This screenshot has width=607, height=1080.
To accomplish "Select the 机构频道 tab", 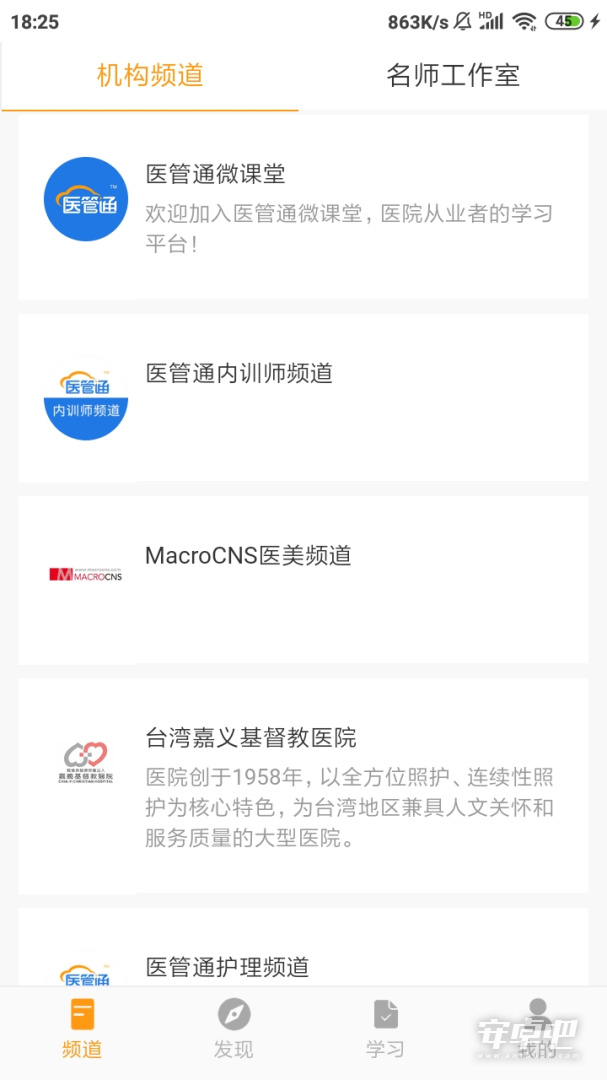I will (x=150, y=75).
